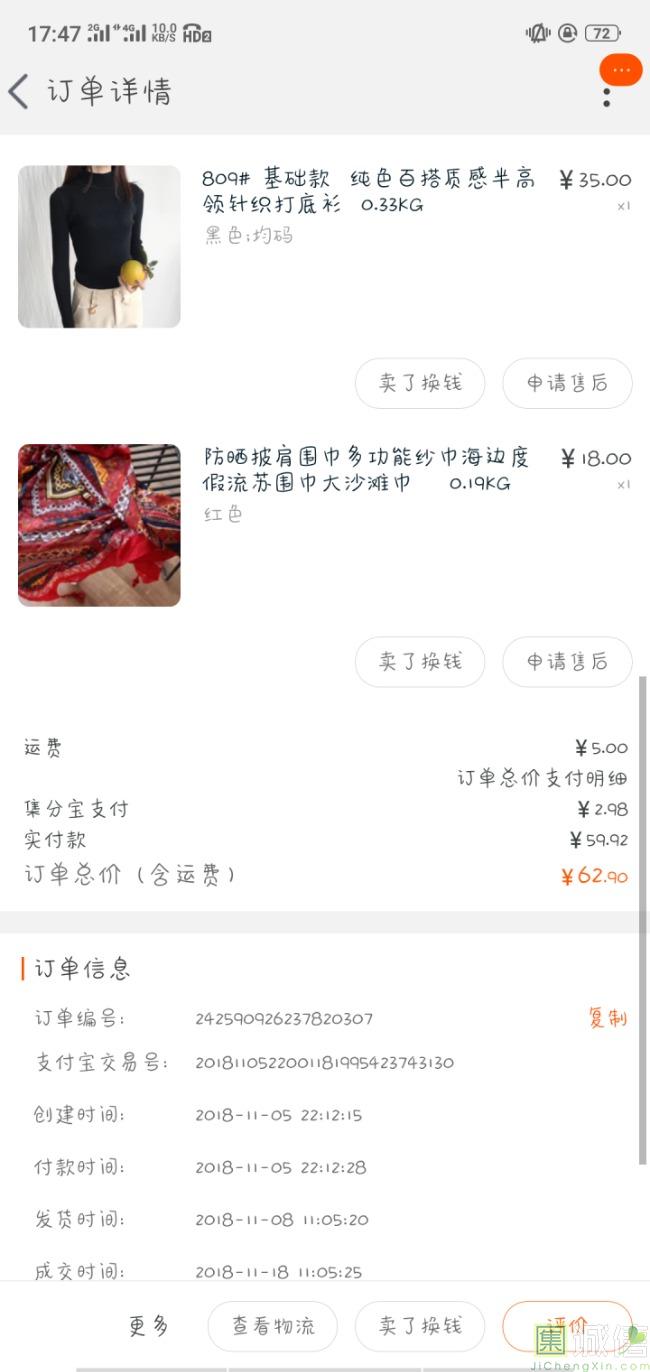Tap 卖了换钱 in the bottom bar
The image size is (650, 1372).
point(420,1326)
